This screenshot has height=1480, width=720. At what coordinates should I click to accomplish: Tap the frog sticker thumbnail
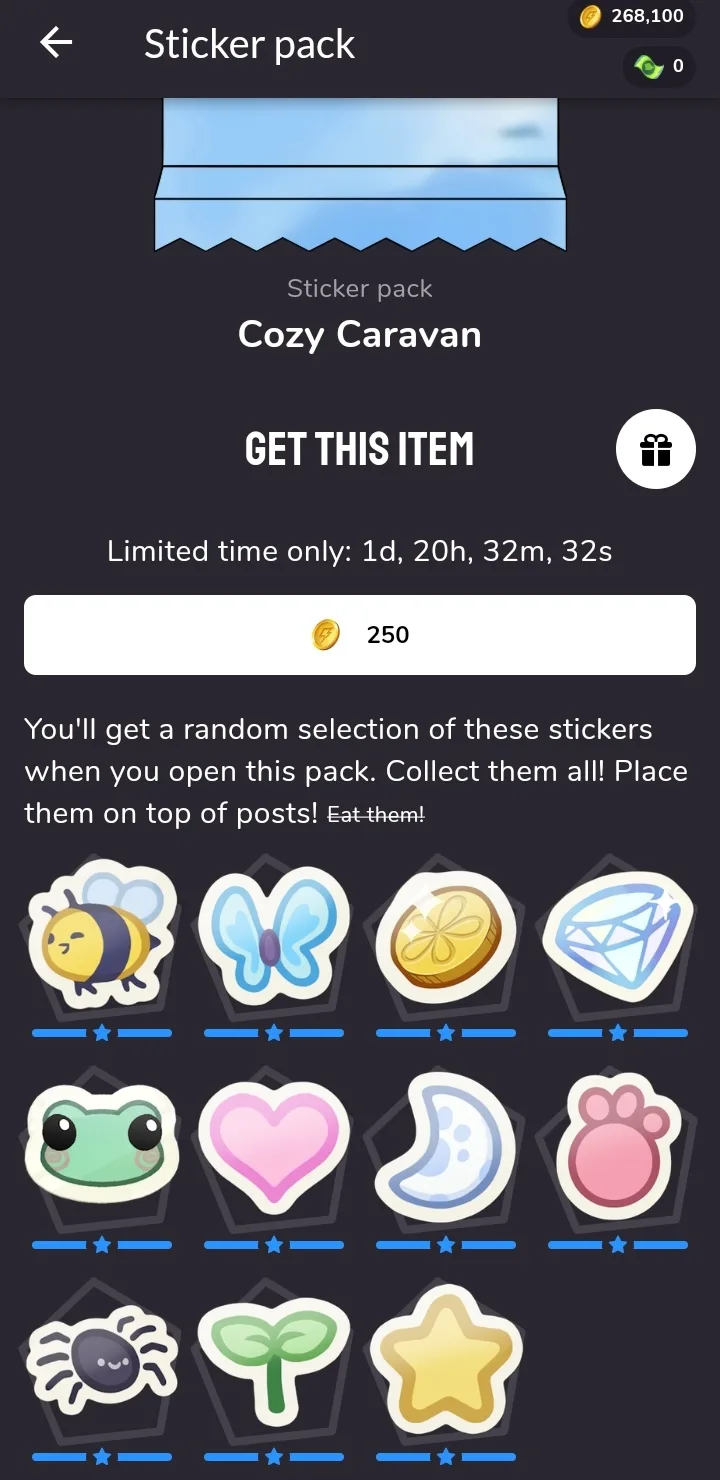[x=101, y=1148]
